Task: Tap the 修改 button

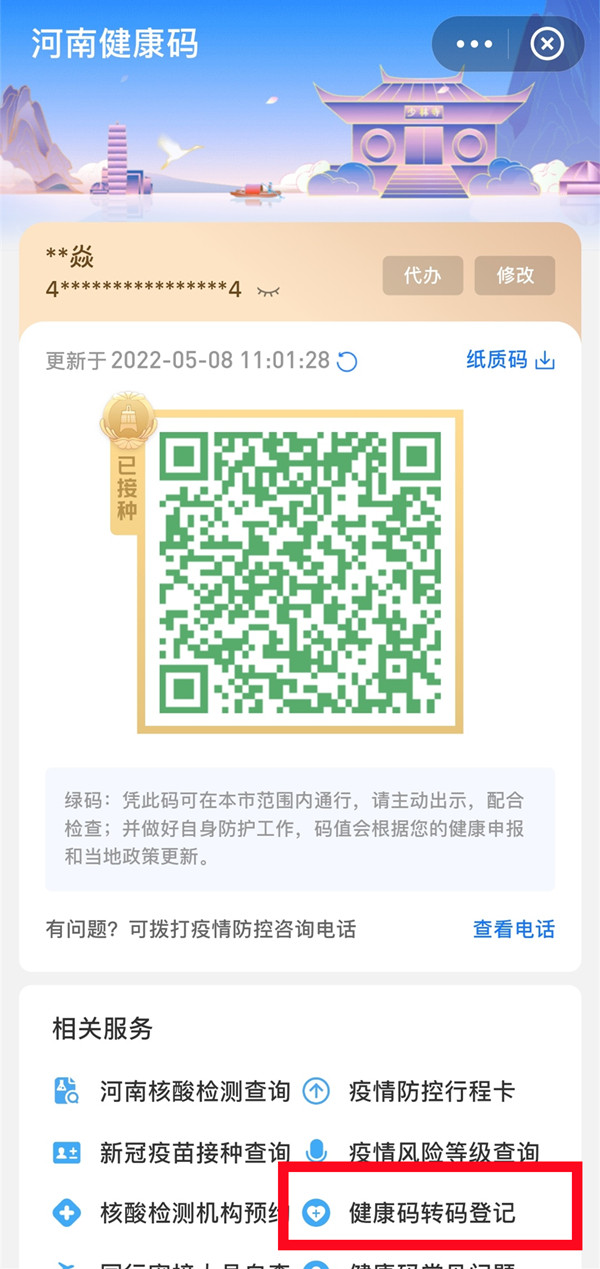Action: pyautogui.click(x=515, y=275)
